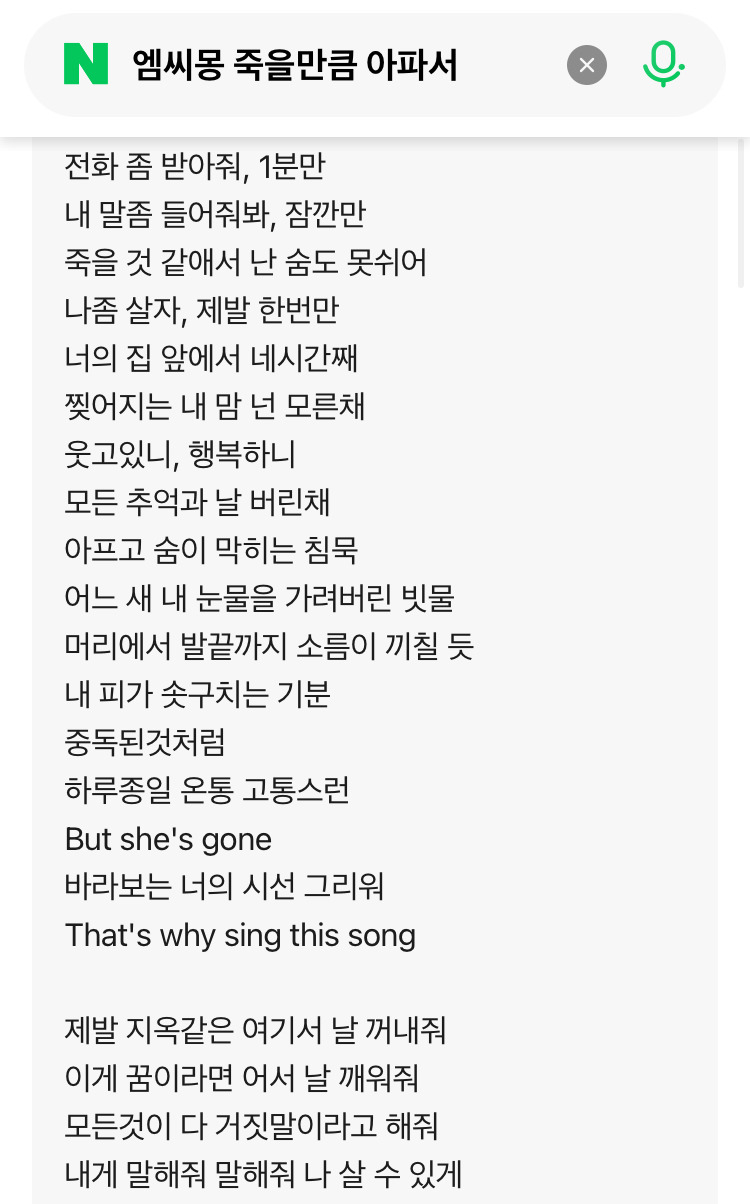Click the green Naver N logo icon

coord(86,65)
